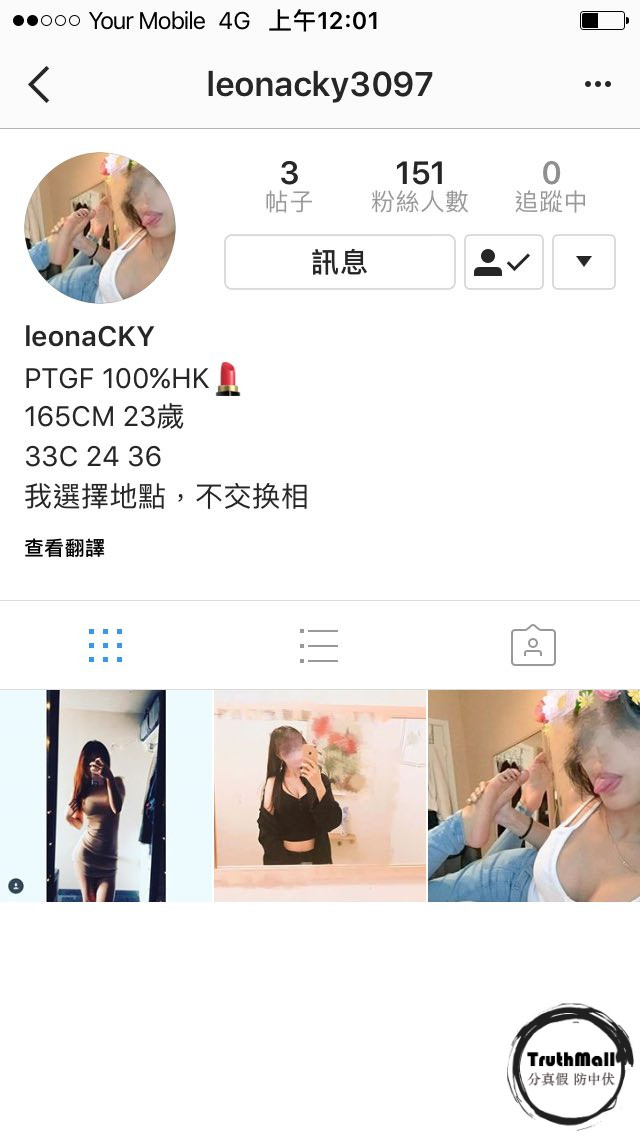Switch to list view tab
The height and width of the screenshot is (1136, 640).
[x=319, y=645]
